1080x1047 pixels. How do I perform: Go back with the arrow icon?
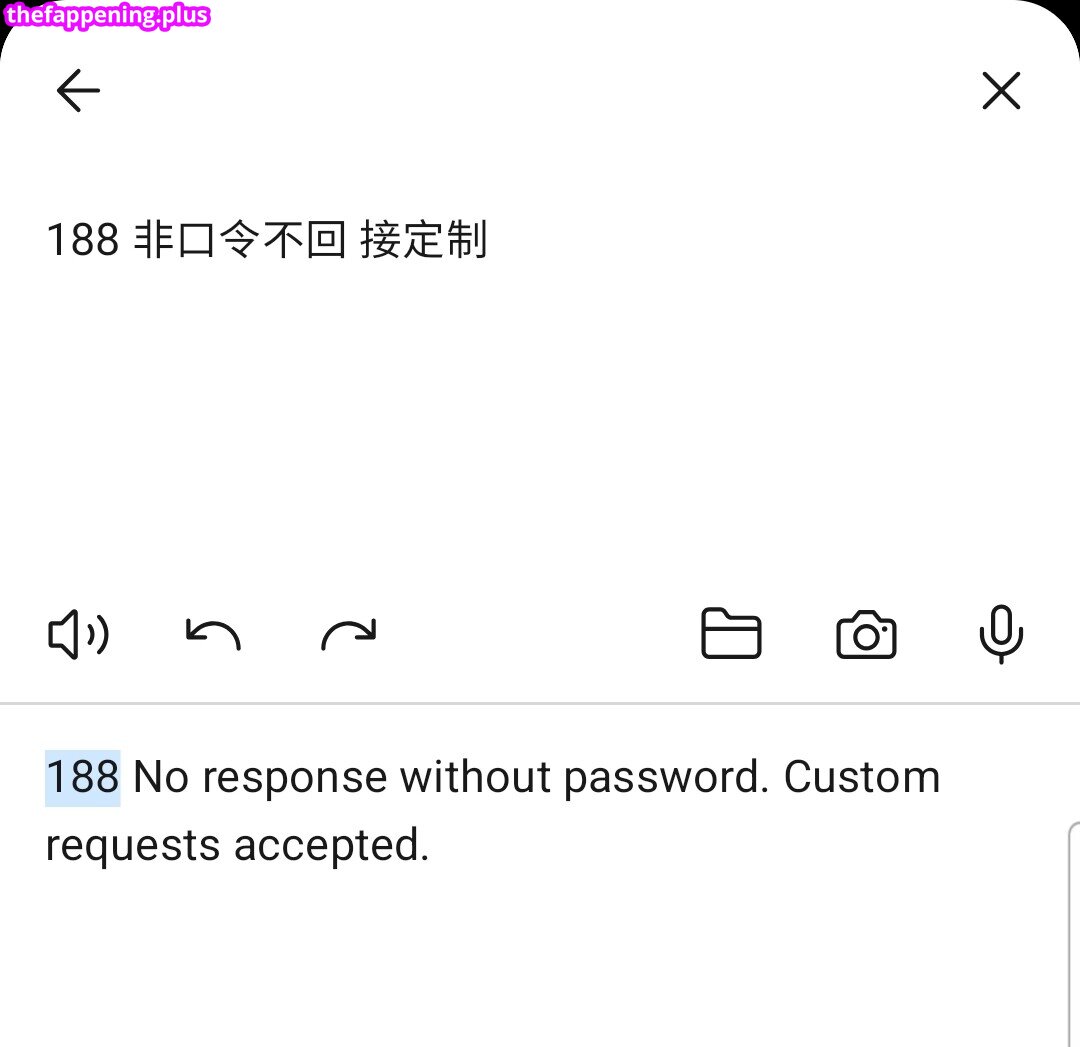78,91
